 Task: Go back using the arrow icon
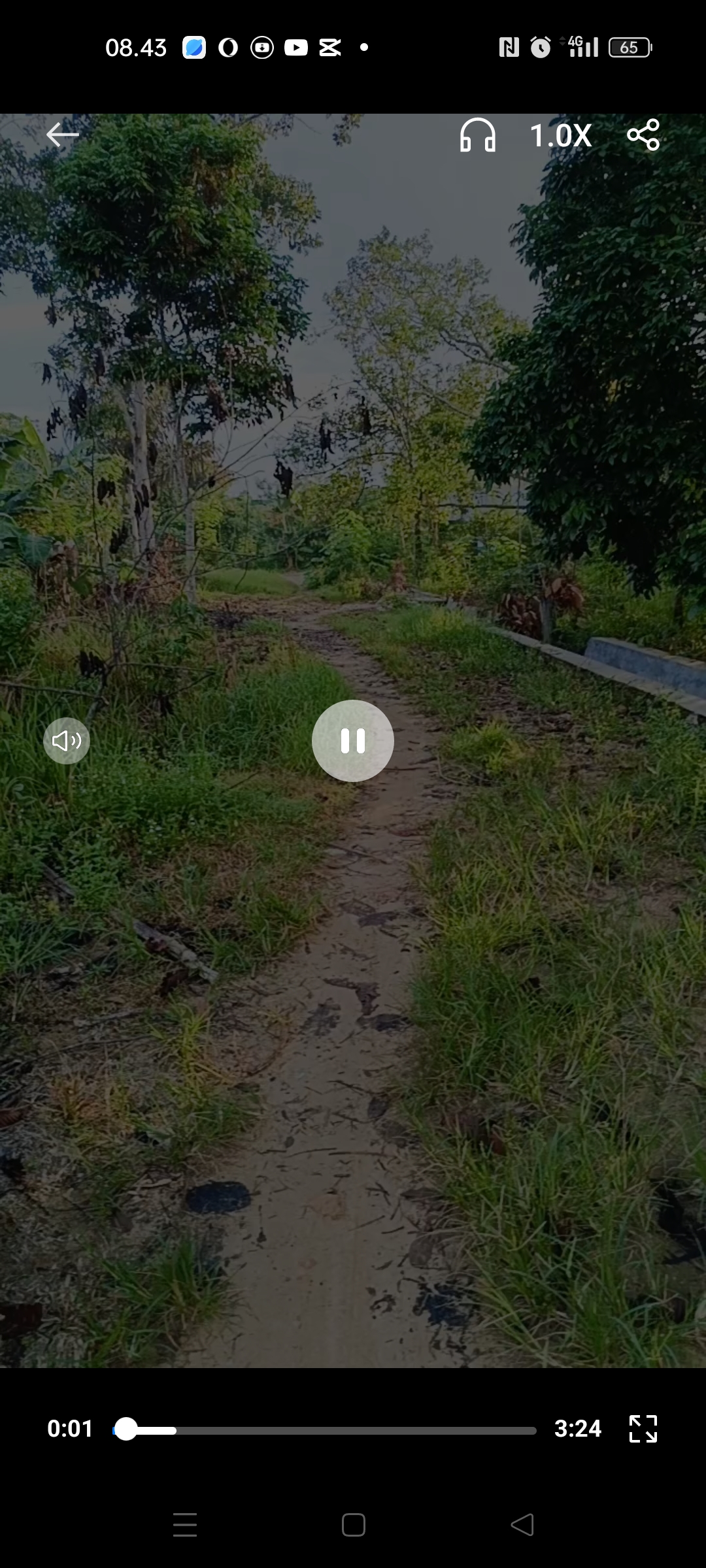pos(63,135)
